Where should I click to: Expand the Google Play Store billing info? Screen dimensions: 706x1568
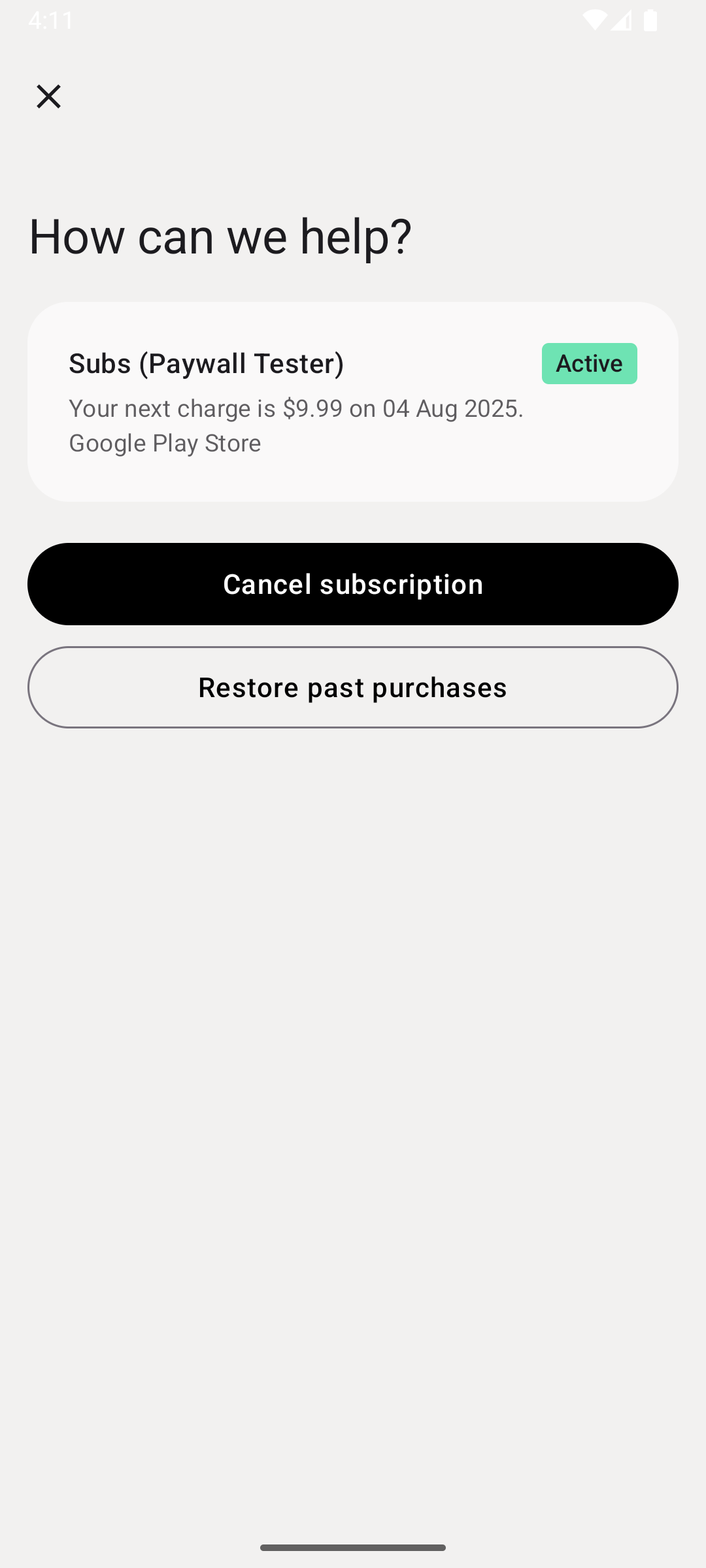coord(164,442)
